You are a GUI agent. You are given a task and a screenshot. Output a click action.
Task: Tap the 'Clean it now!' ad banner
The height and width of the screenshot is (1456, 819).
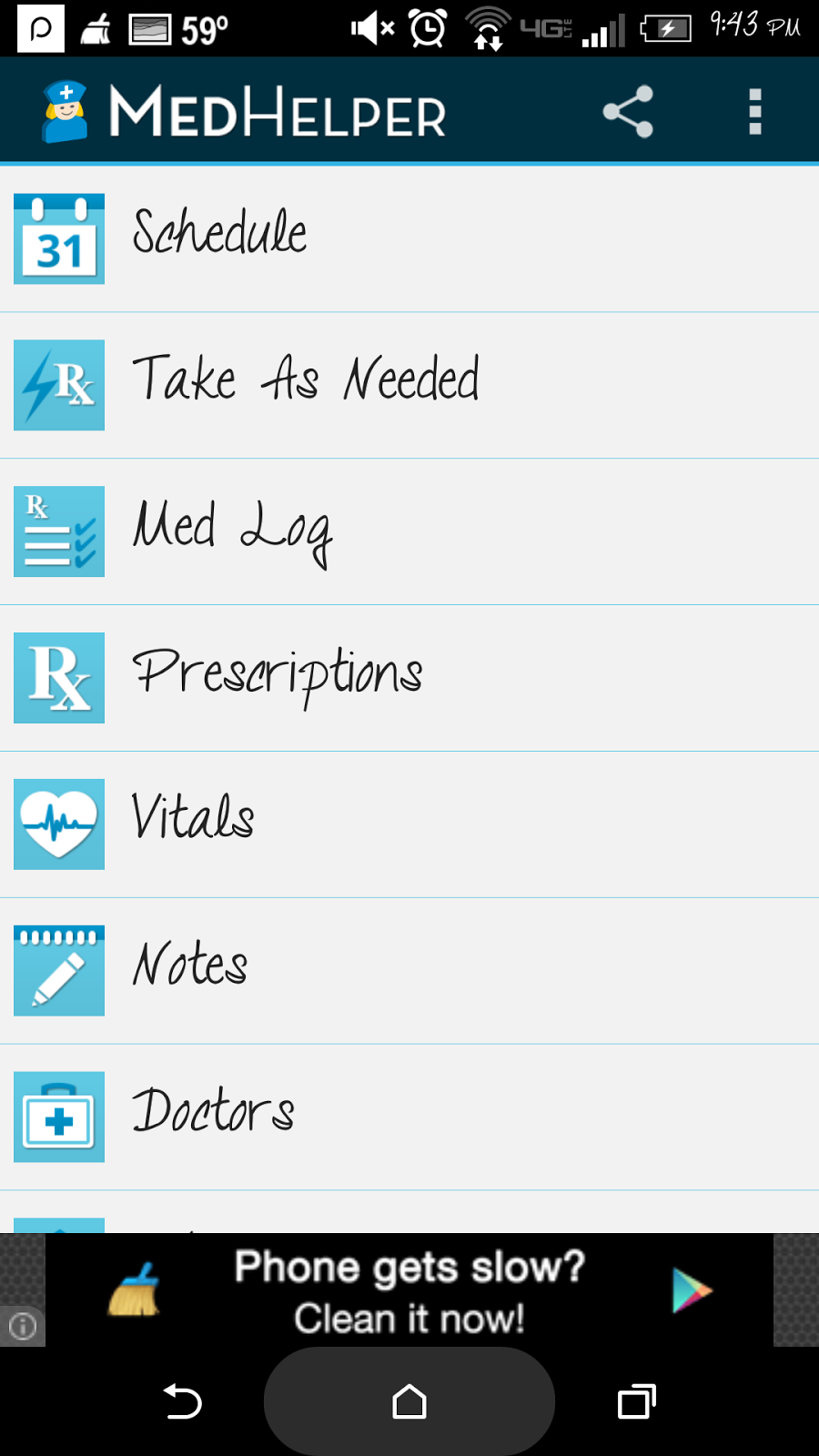click(409, 1290)
